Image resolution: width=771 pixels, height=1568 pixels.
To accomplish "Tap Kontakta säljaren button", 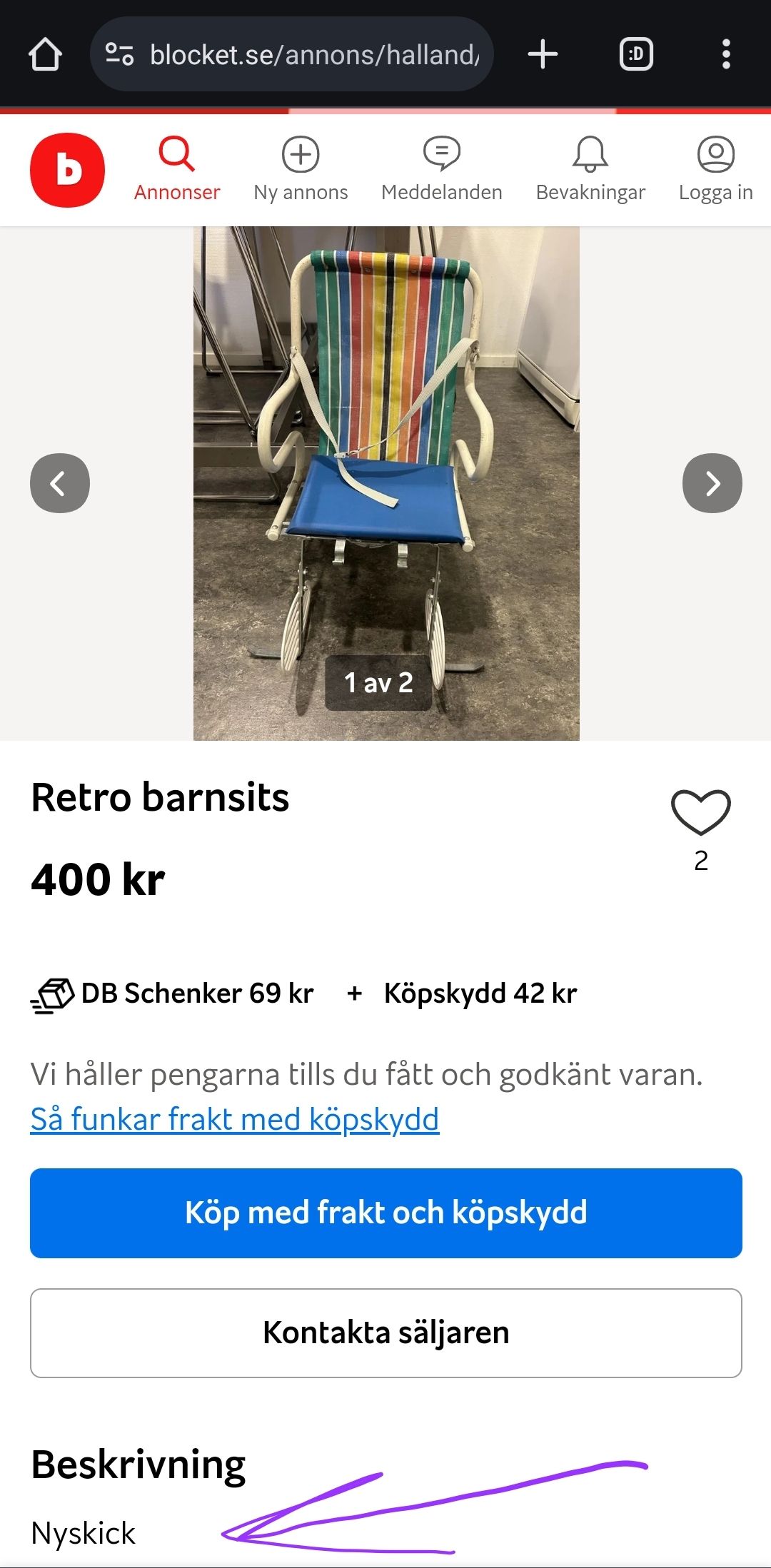I will pyautogui.click(x=385, y=1332).
